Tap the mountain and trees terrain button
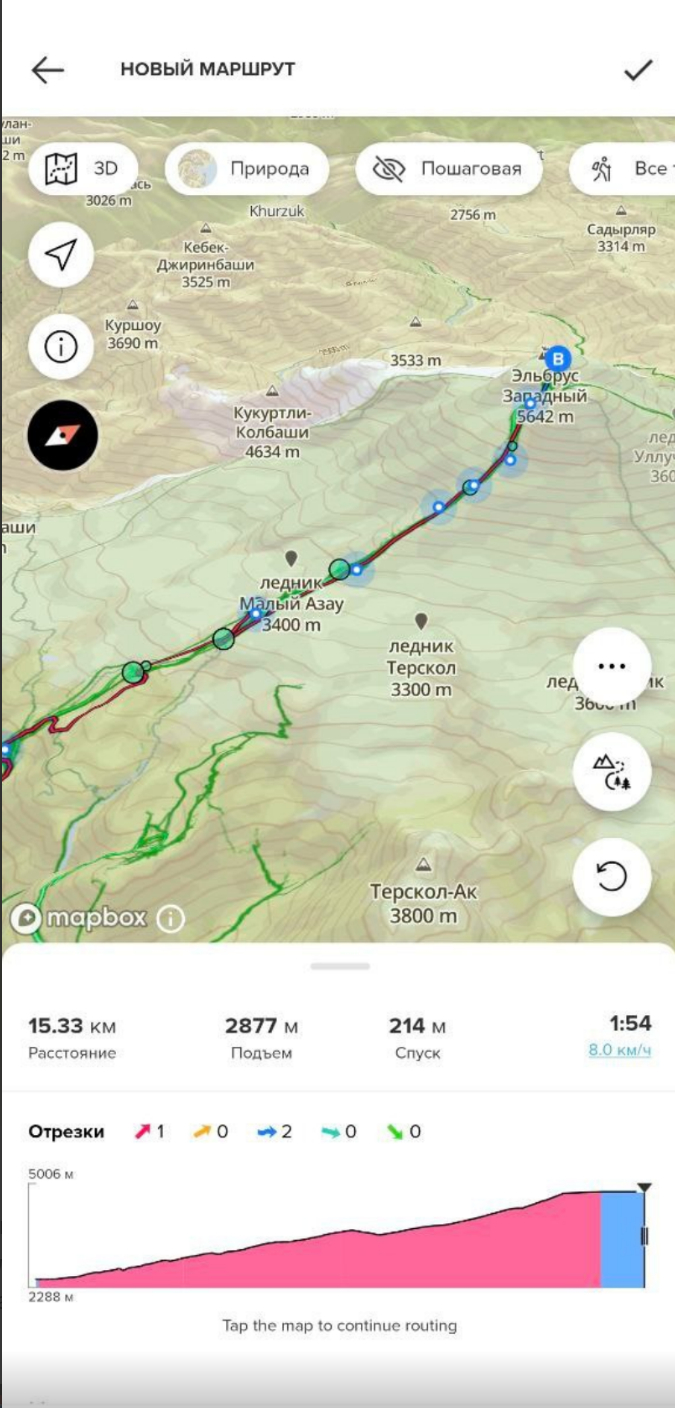 (611, 772)
